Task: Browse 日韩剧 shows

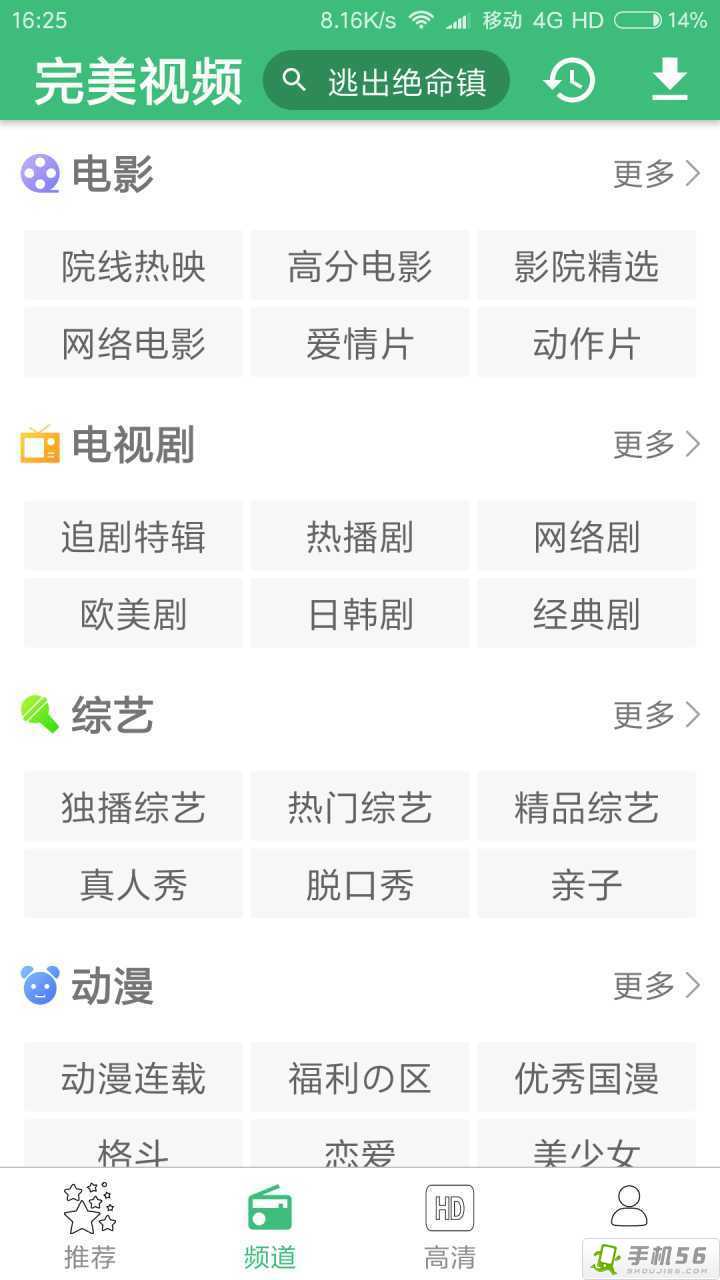Action: [x=360, y=614]
